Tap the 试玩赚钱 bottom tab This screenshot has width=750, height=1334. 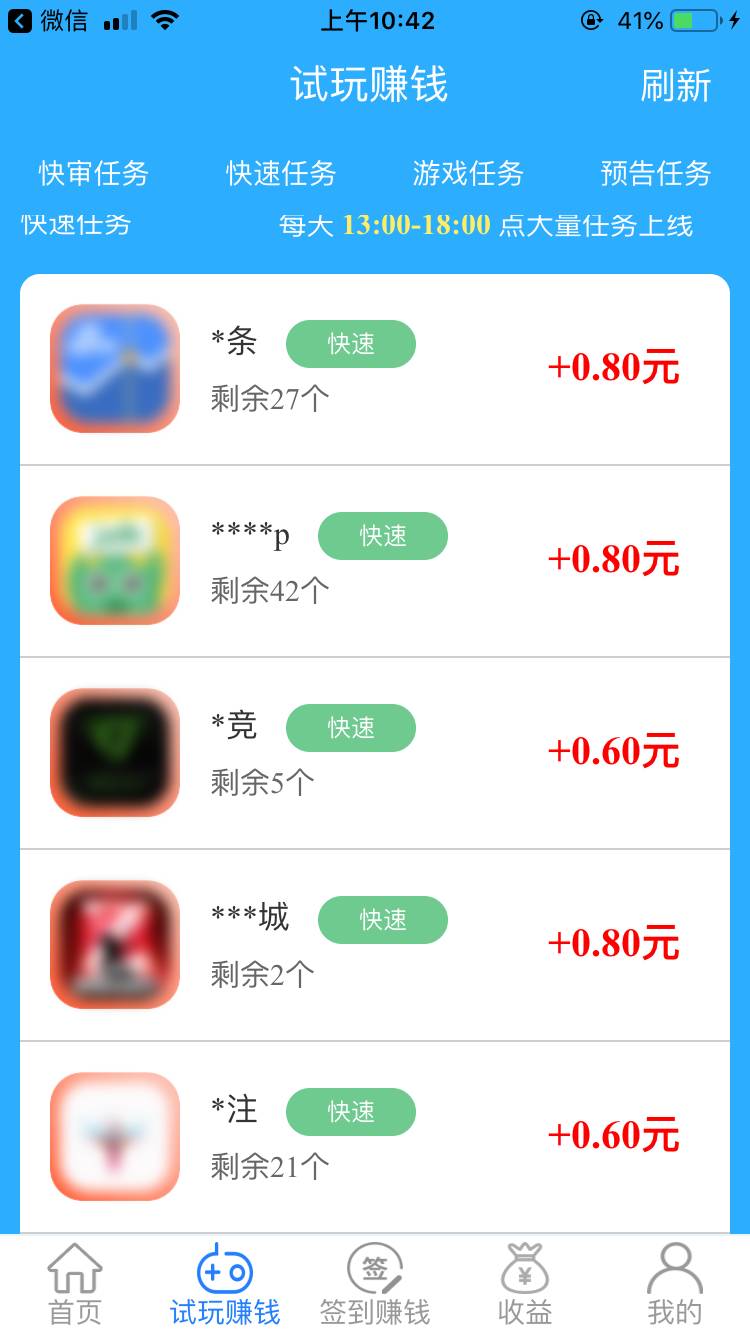pos(225,1285)
